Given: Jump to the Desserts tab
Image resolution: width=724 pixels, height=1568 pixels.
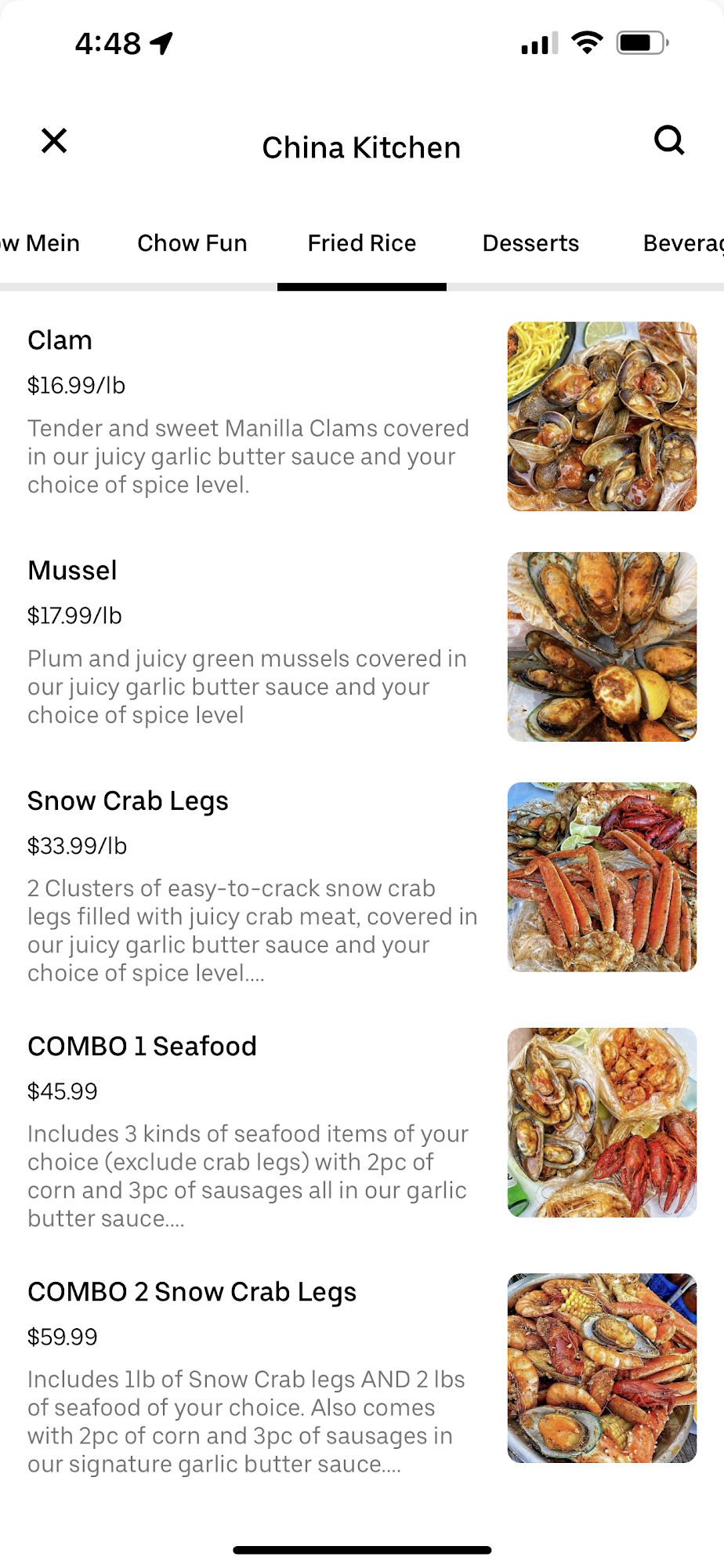Looking at the screenshot, I should click(530, 244).
